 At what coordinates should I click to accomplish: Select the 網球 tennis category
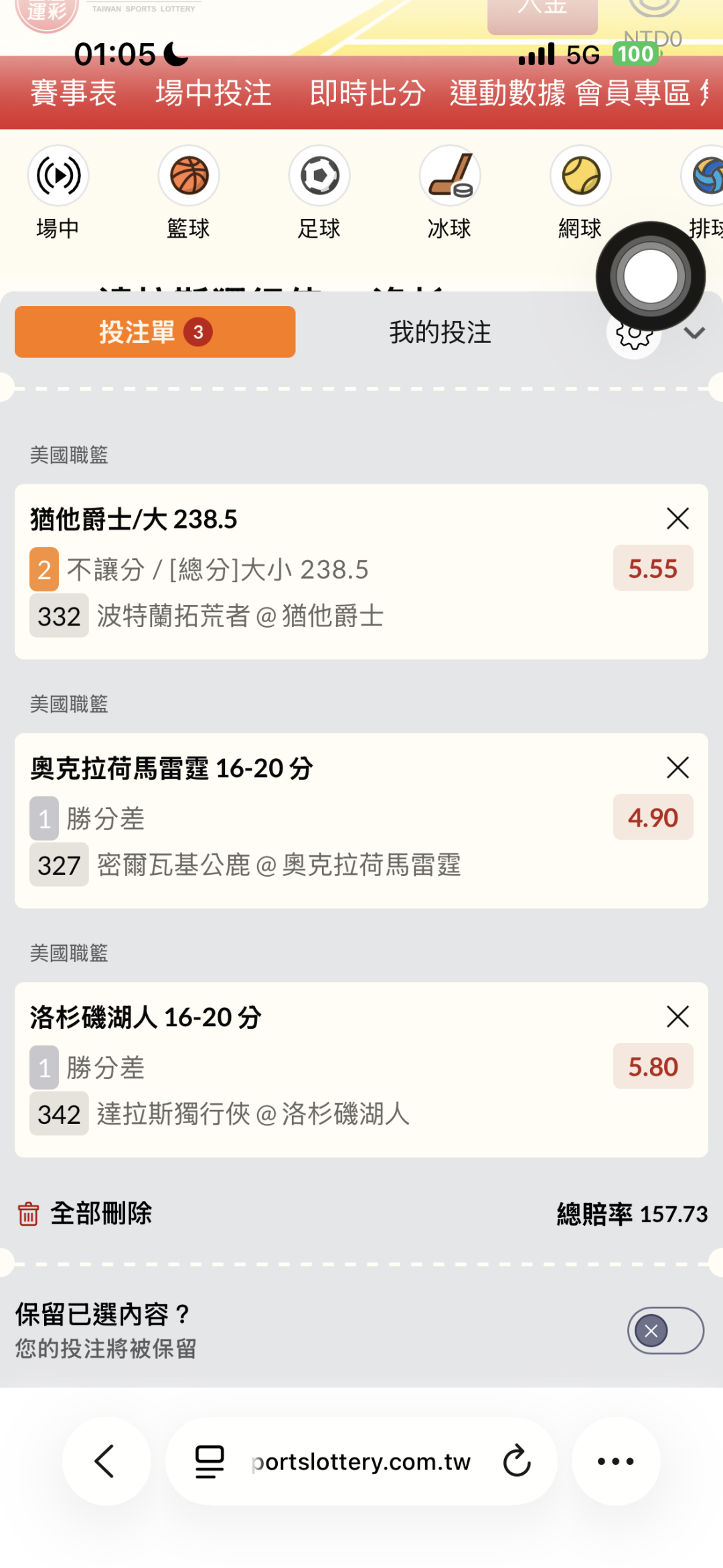[580, 191]
